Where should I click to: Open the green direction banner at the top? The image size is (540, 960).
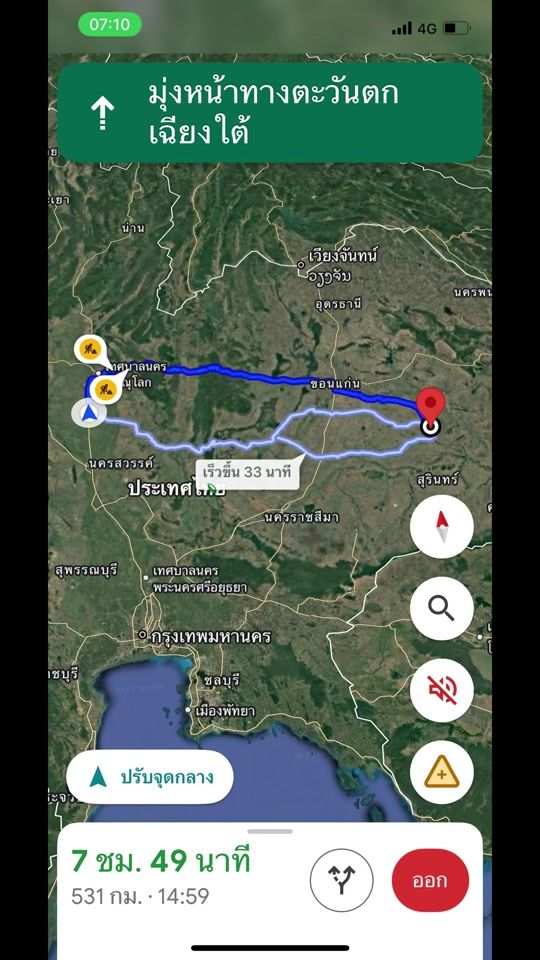click(269, 113)
